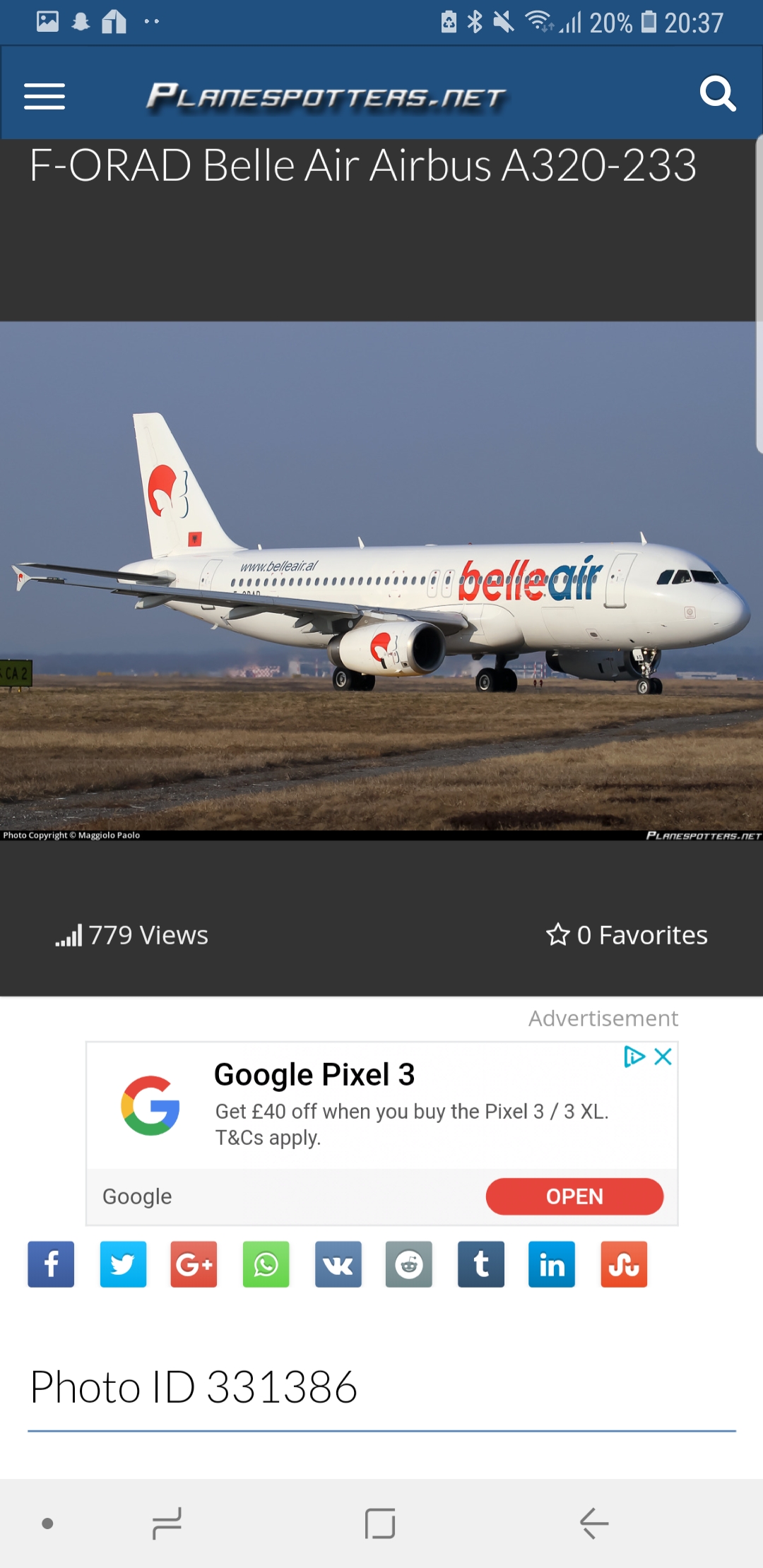Viewport: 763px width, 1568px height.
Task: Share photo on Twitter
Action: click(123, 1264)
